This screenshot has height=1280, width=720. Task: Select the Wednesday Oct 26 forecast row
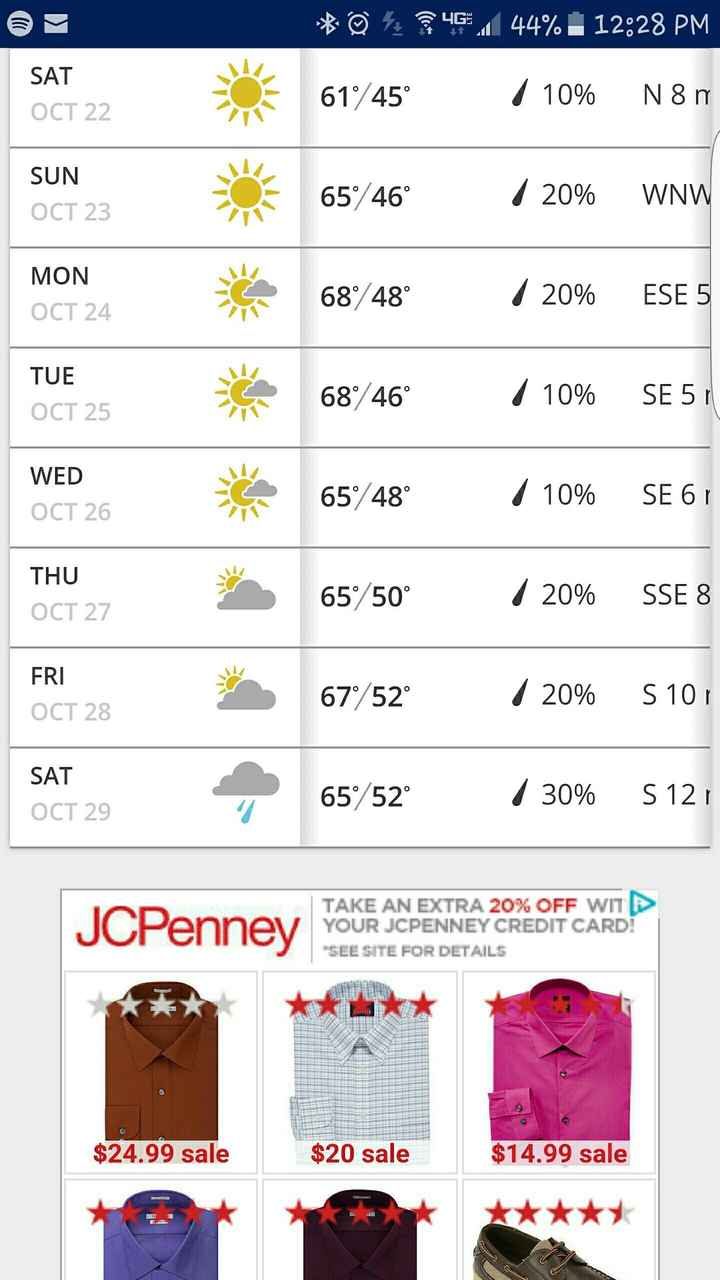click(x=360, y=493)
